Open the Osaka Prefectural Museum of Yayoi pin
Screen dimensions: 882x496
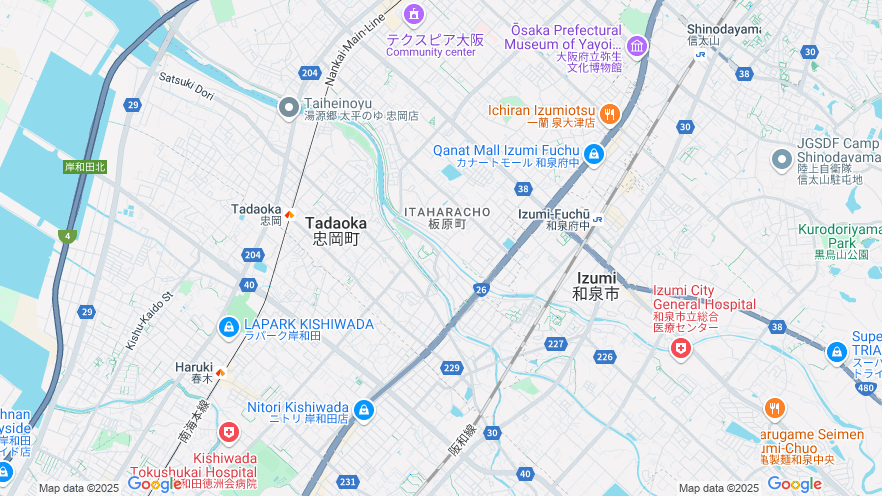[x=638, y=46]
